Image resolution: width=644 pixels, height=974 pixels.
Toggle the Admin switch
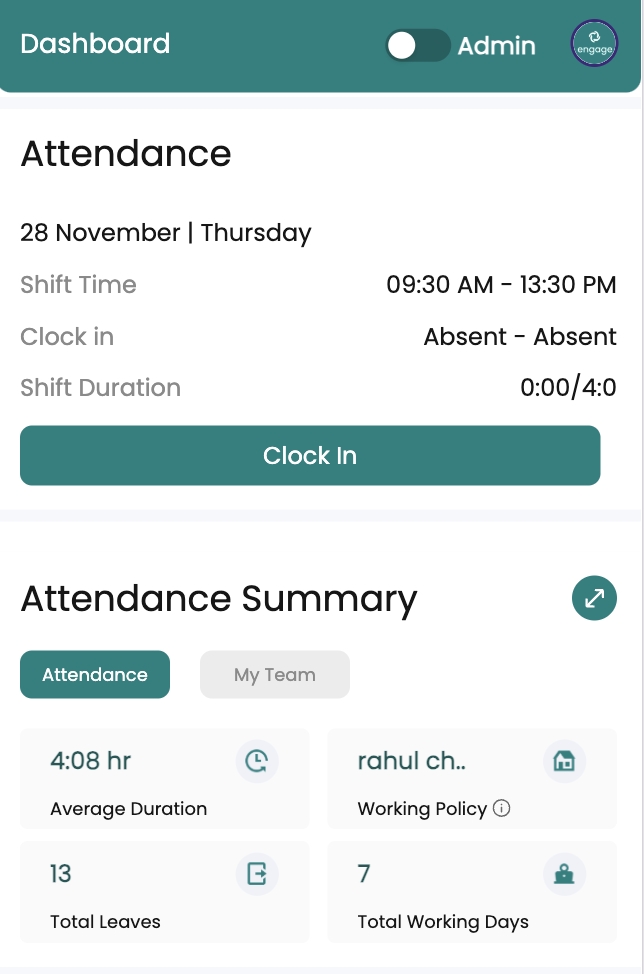click(x=418, y=45)
